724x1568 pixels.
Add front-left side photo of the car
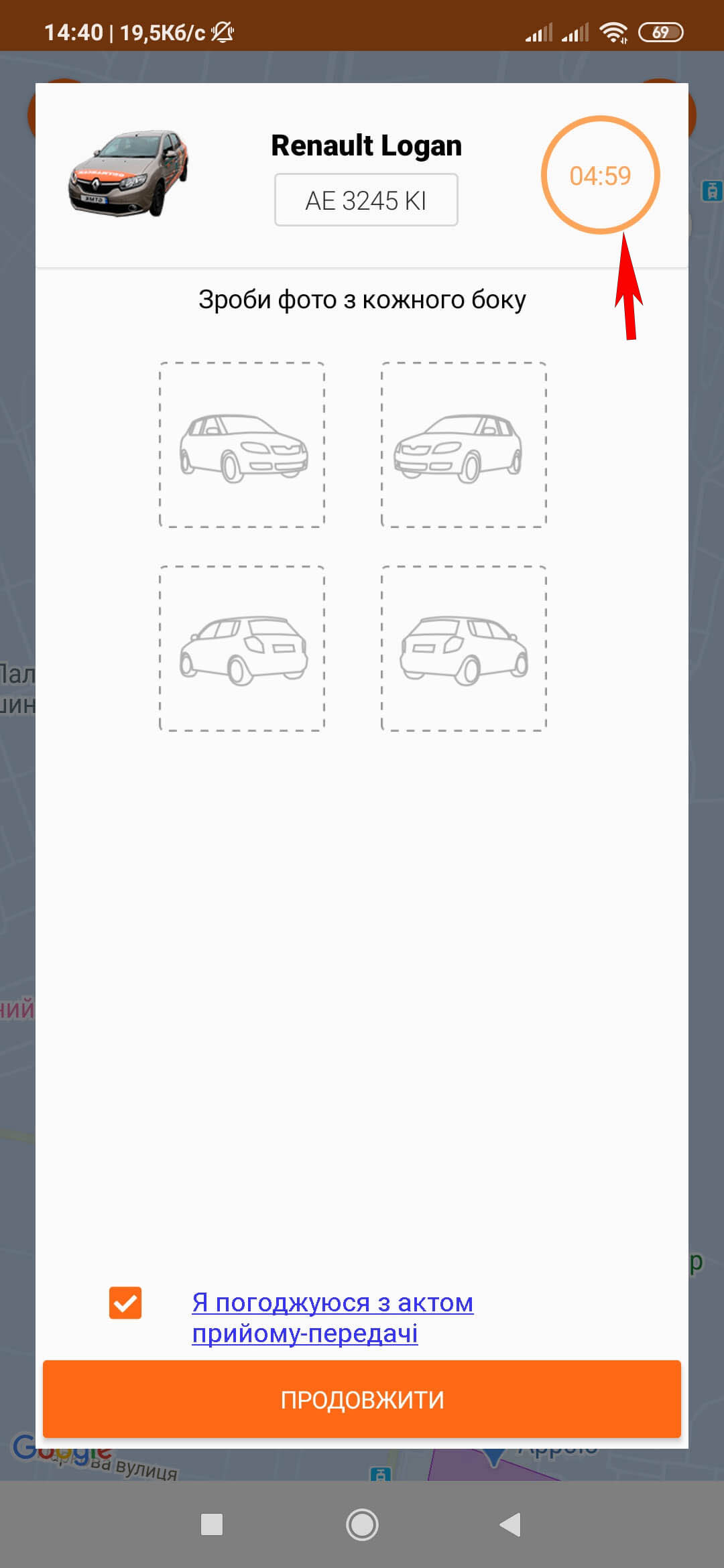pyautogui.click(x=242, y=445)
